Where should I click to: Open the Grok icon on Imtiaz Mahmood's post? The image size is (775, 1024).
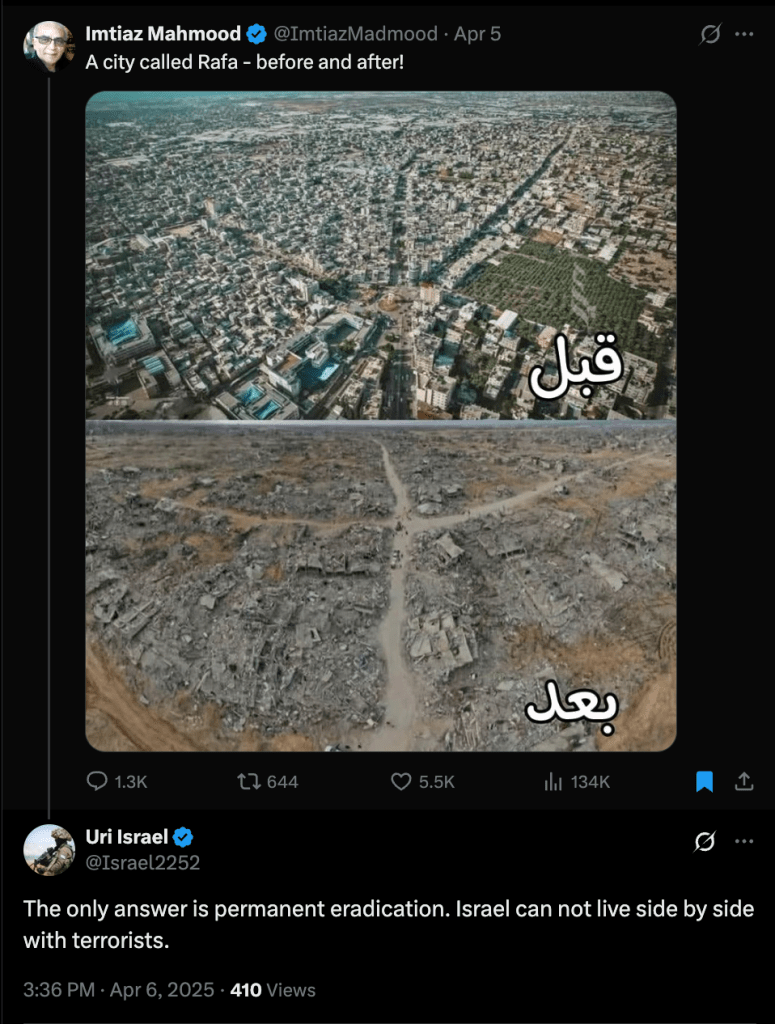pos(710,34)
